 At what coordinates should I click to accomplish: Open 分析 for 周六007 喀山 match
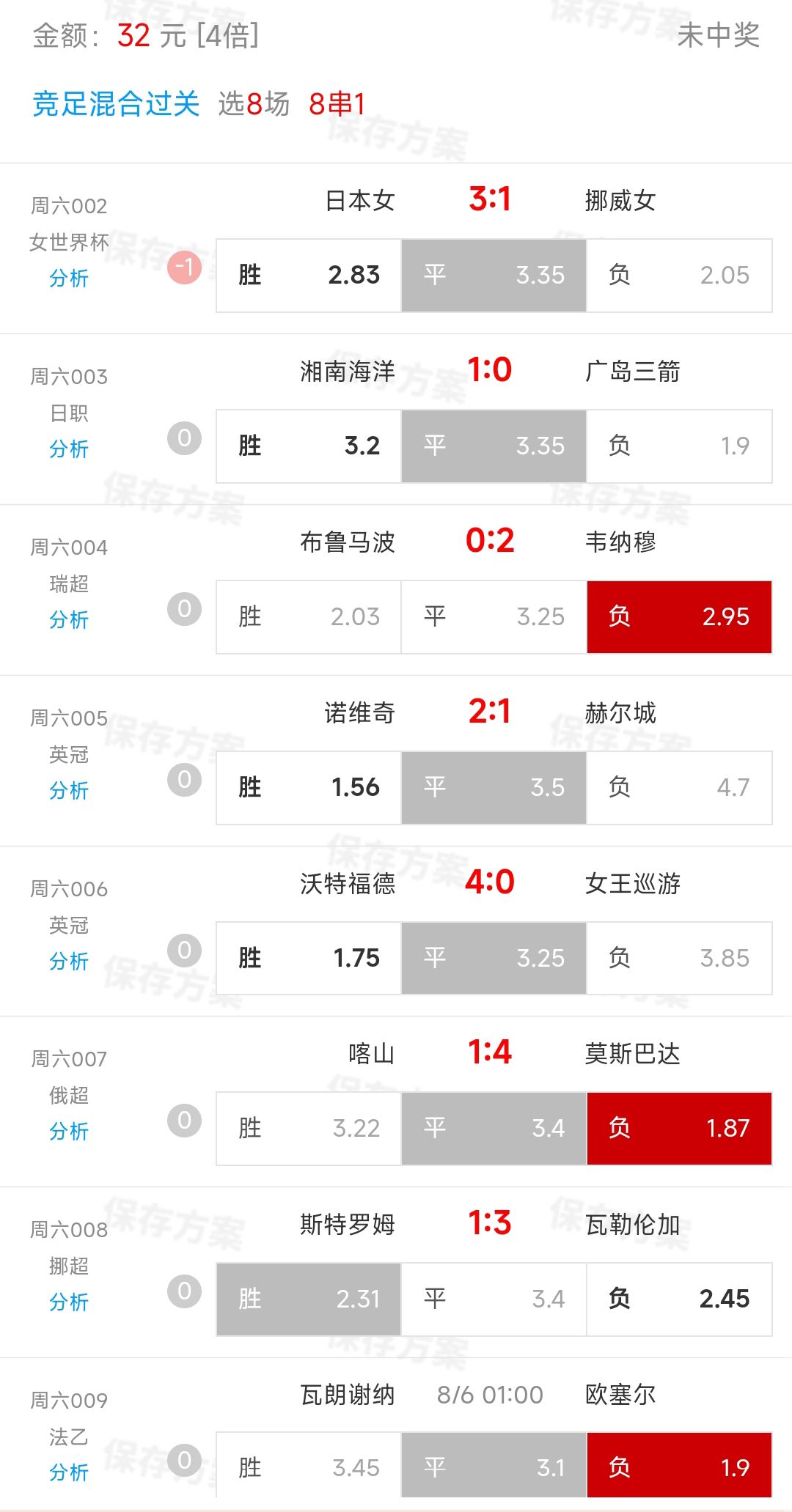69,1132
